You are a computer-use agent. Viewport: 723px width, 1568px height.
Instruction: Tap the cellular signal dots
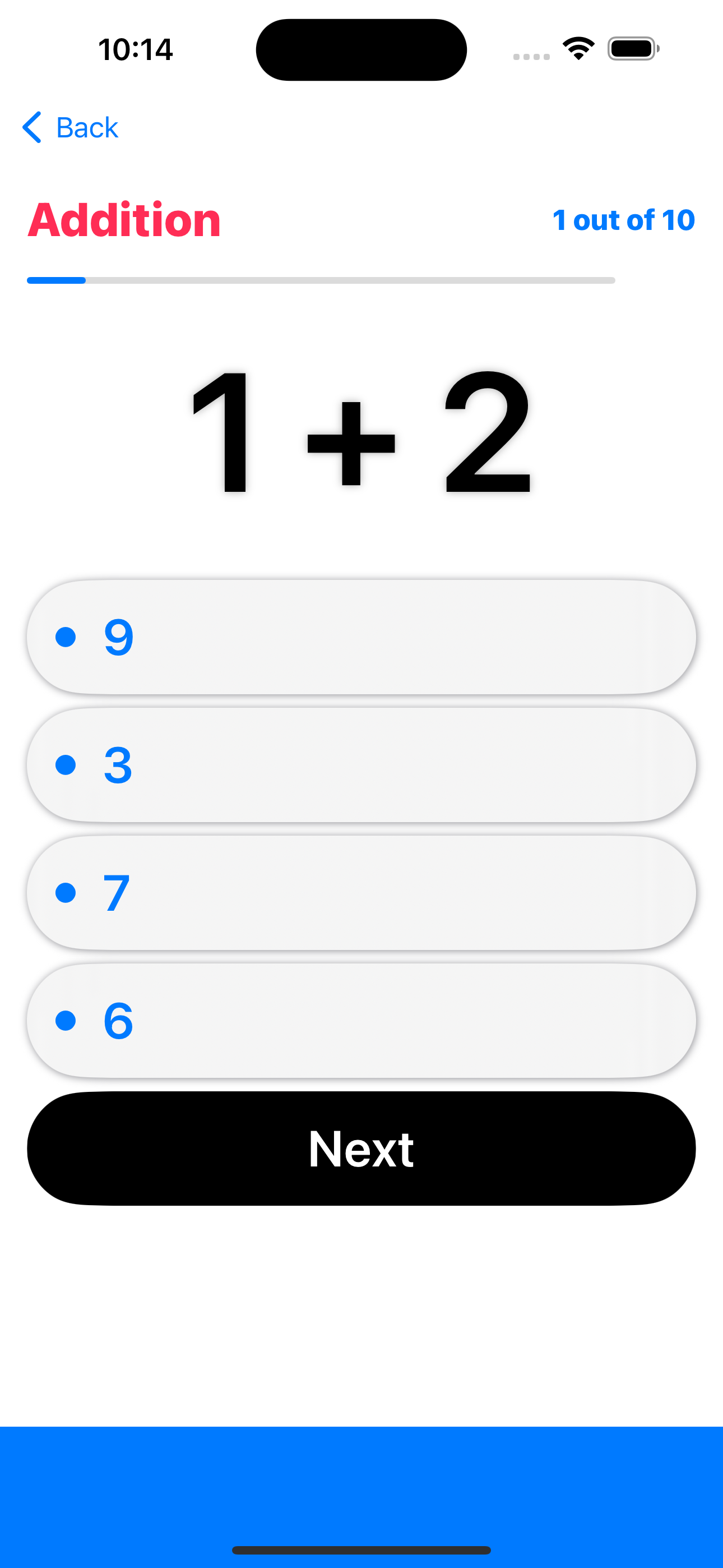point(531,55)
